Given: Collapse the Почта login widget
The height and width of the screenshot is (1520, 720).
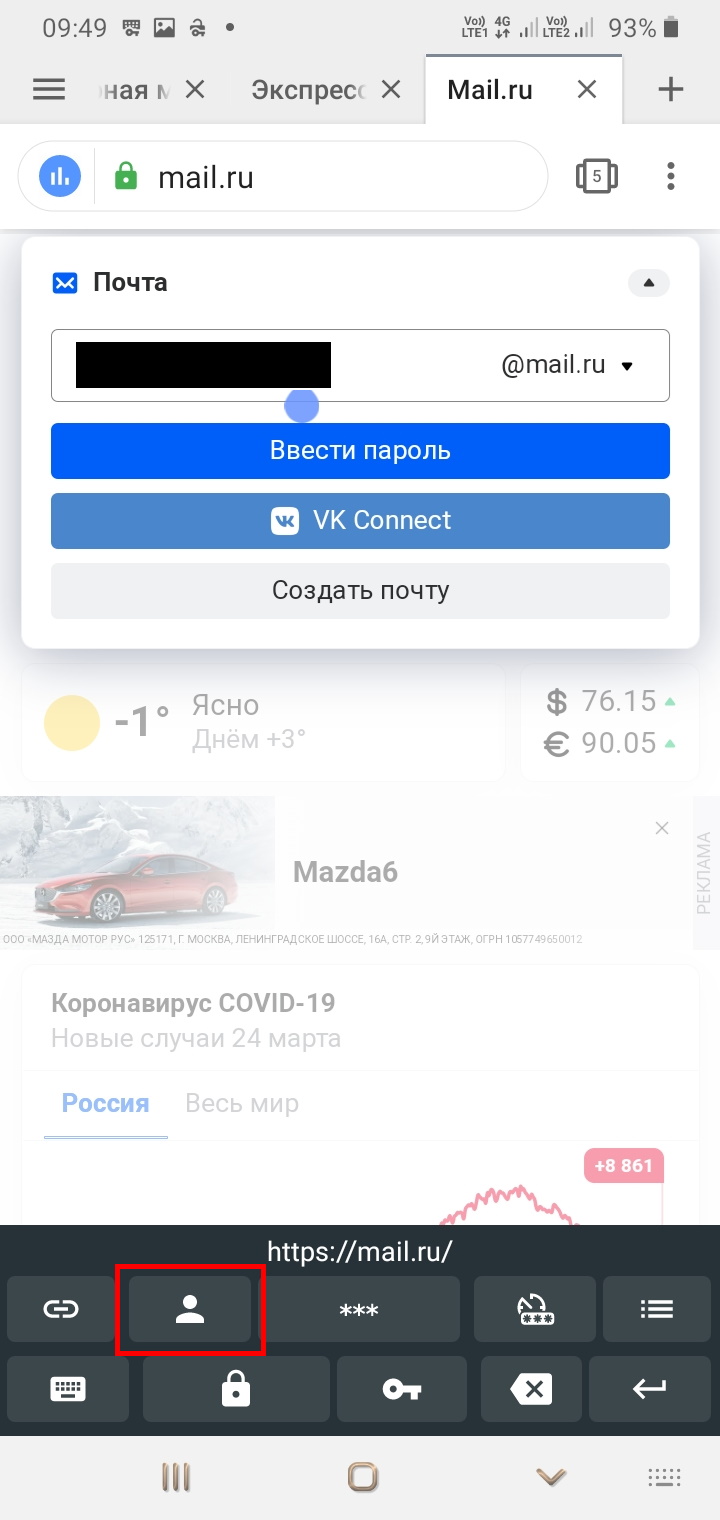Looking at the screenshot, I should pyautogui.click(x=648, y=283).
